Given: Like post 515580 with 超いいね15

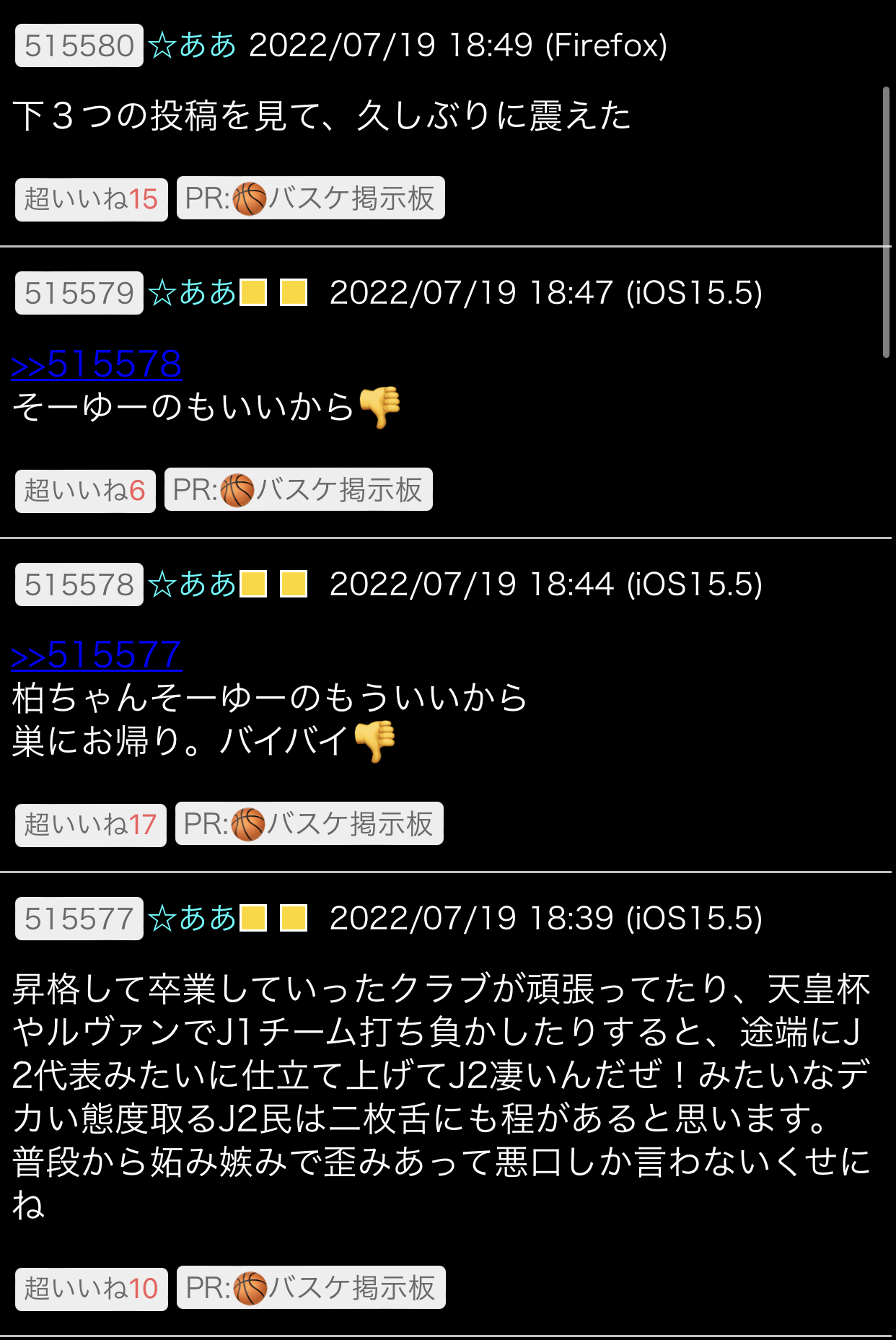Looking at the screenshot, I should tap(92, 199).
